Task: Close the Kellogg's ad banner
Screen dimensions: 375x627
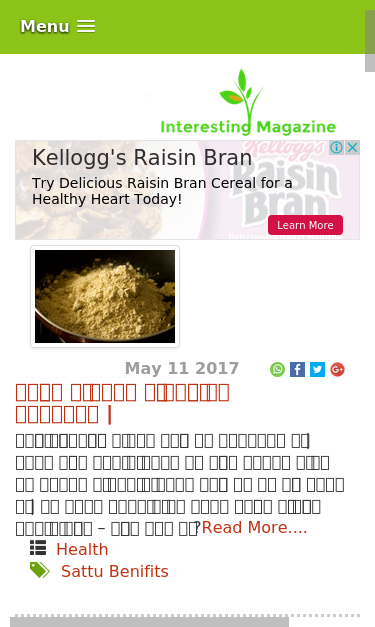Action: pos(352,148)
